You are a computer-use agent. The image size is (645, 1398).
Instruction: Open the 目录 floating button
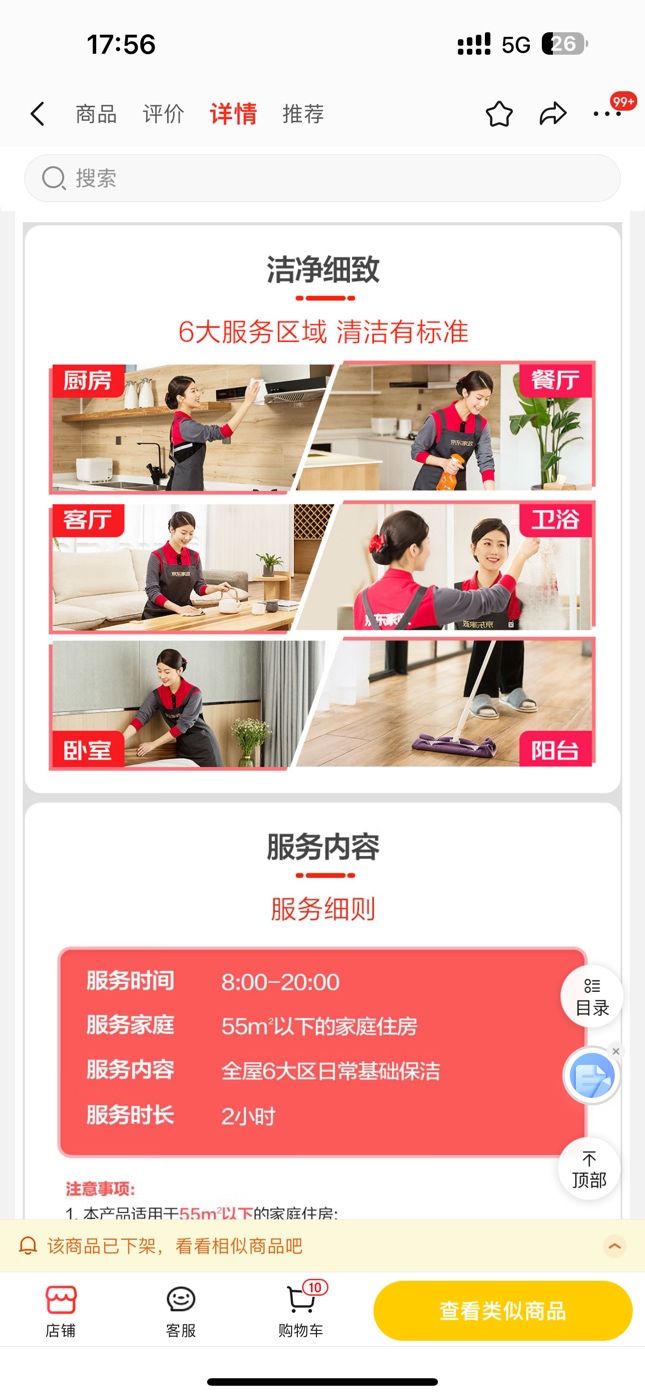(591, 996)
